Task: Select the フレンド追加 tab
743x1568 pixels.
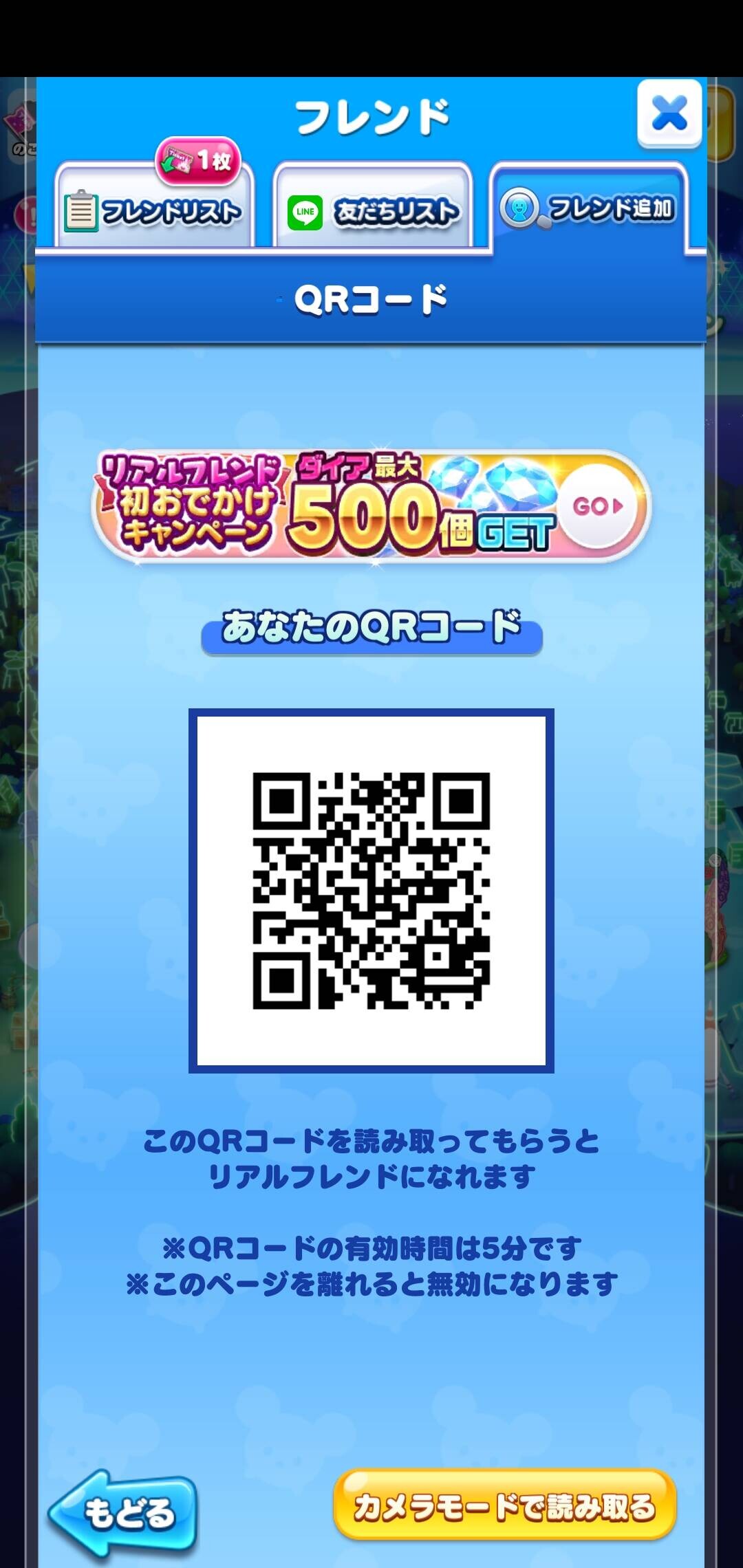Action: click(590, 206)
